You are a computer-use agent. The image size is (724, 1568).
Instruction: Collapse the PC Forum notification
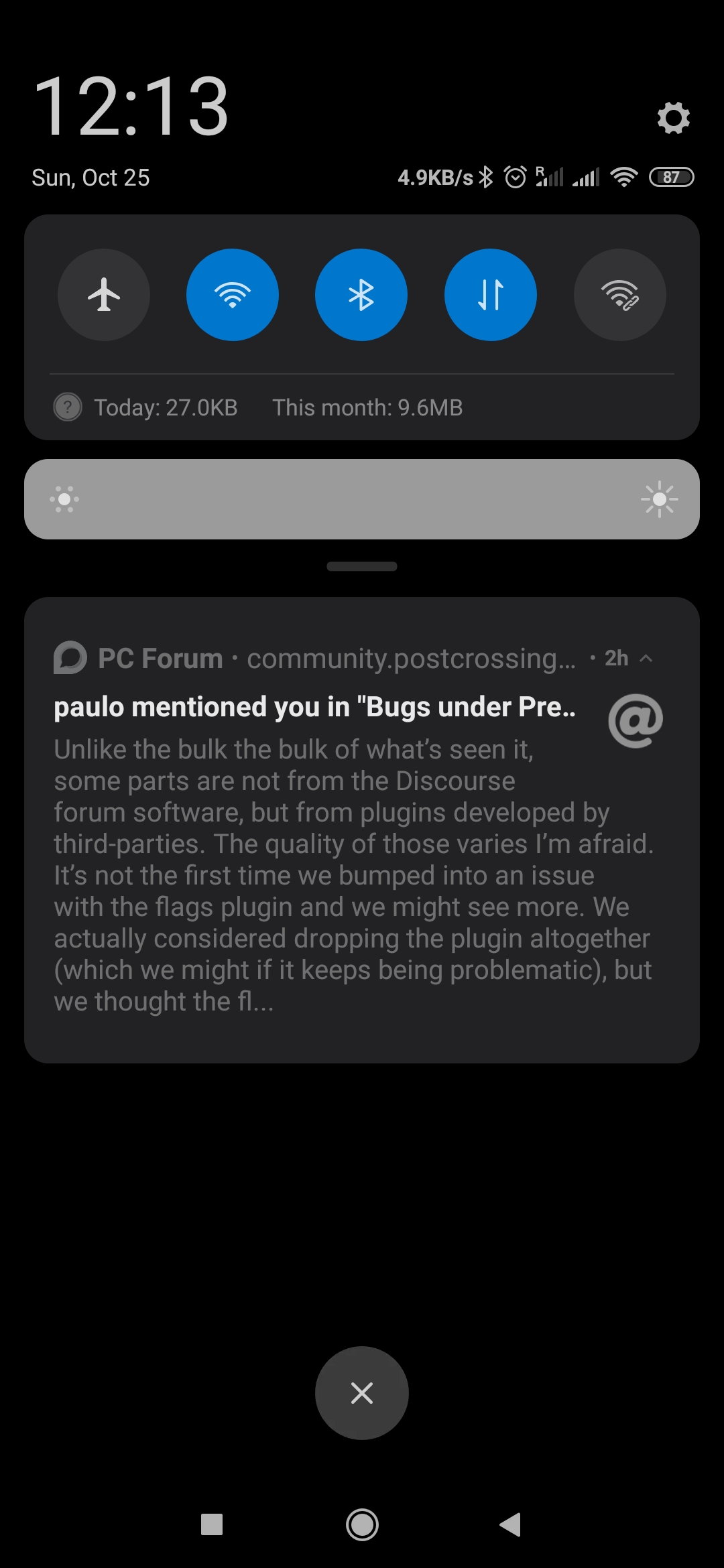point(646,659)
